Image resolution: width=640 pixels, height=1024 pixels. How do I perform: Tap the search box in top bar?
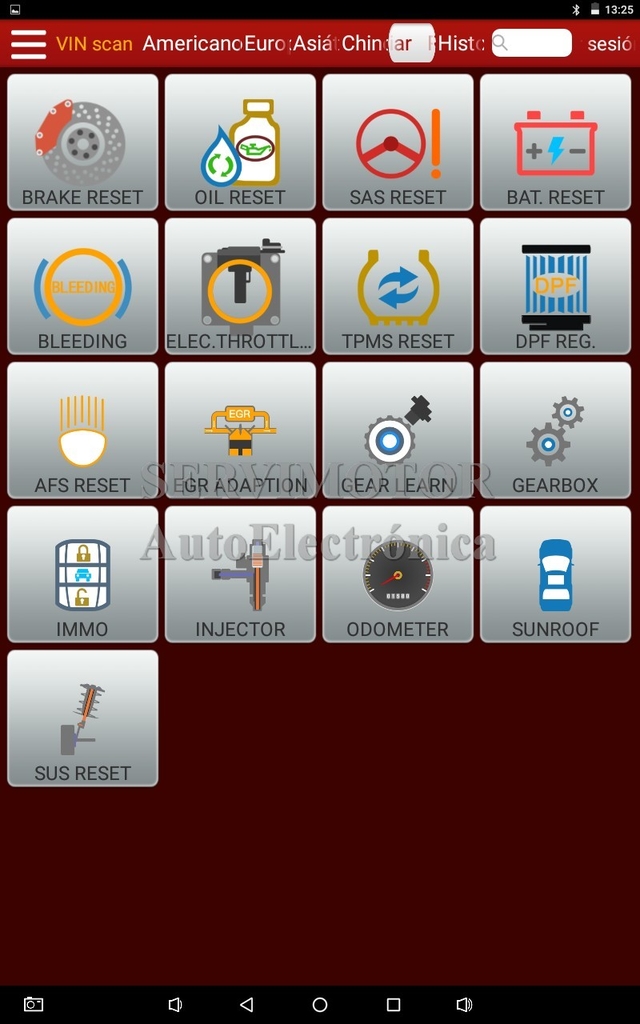(x=532, y=43)
